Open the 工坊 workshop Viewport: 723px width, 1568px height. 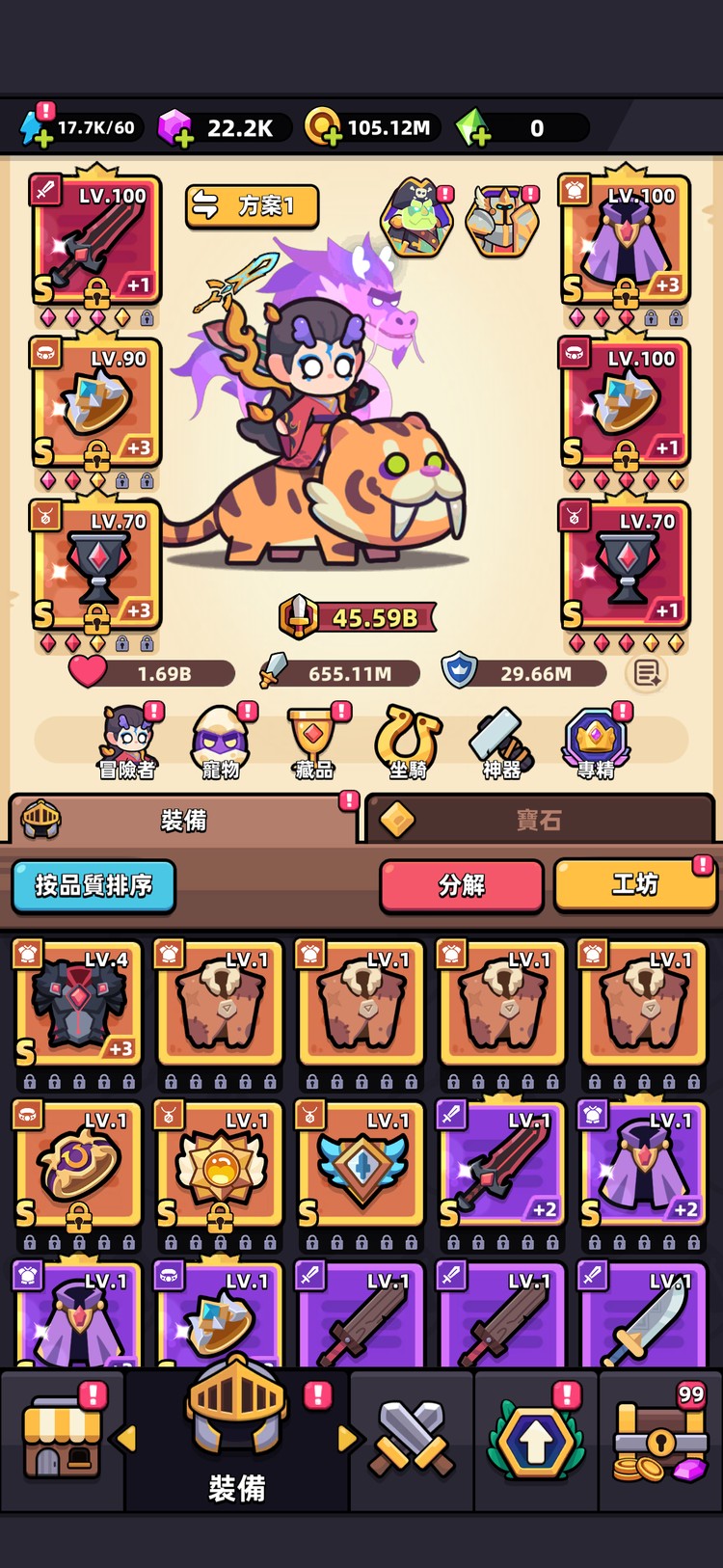(635, 885)
